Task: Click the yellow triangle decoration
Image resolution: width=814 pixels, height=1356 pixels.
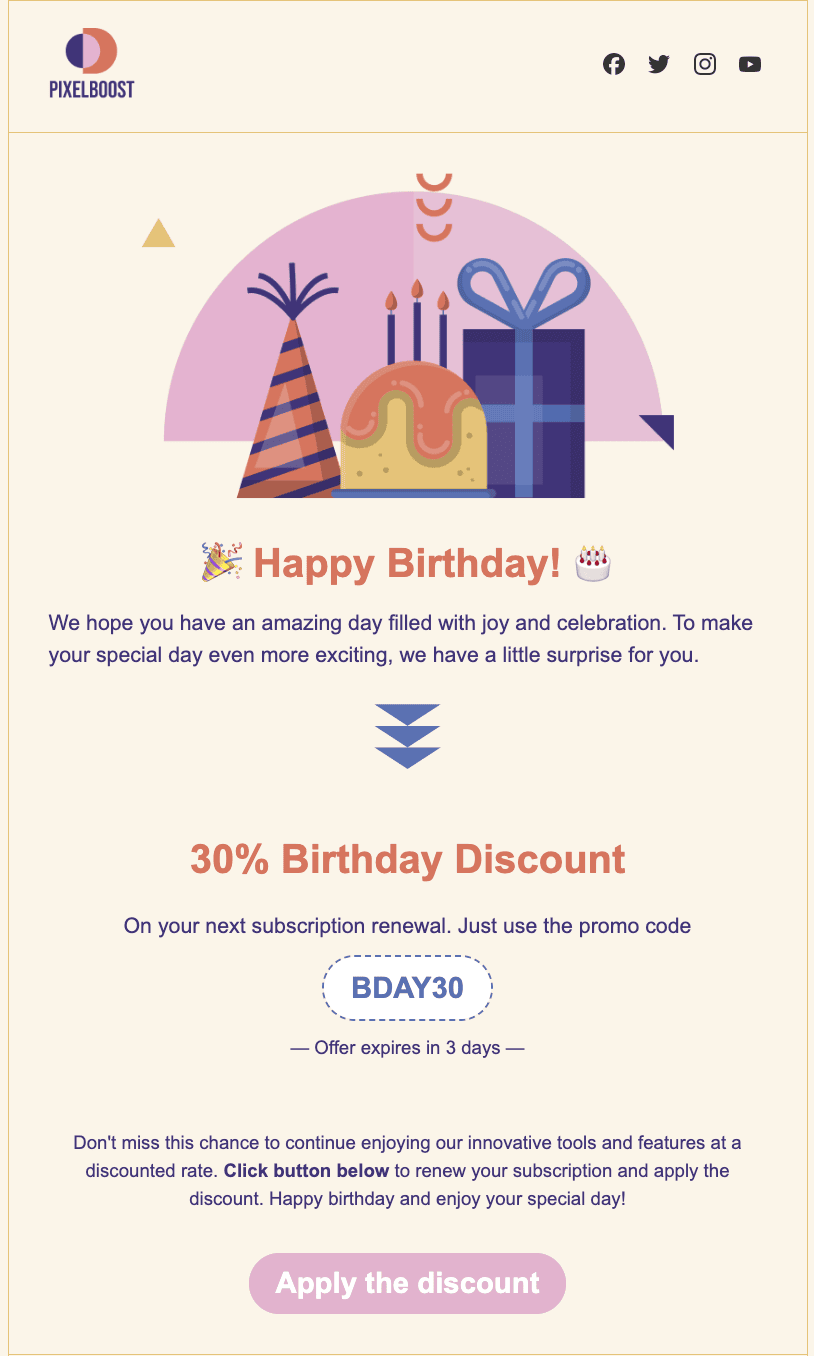Action: (x=158, y=232)
